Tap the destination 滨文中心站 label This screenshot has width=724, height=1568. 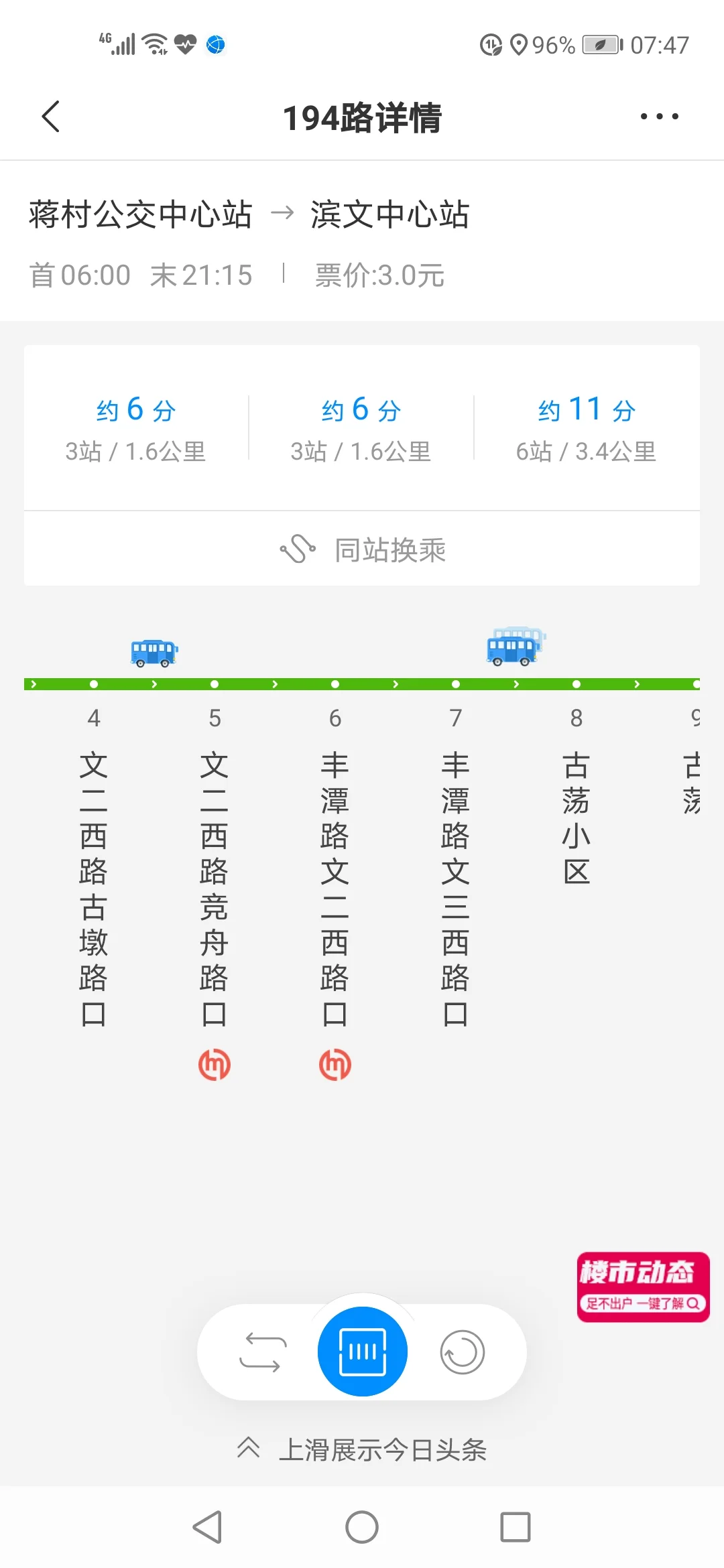coord(391,214)
